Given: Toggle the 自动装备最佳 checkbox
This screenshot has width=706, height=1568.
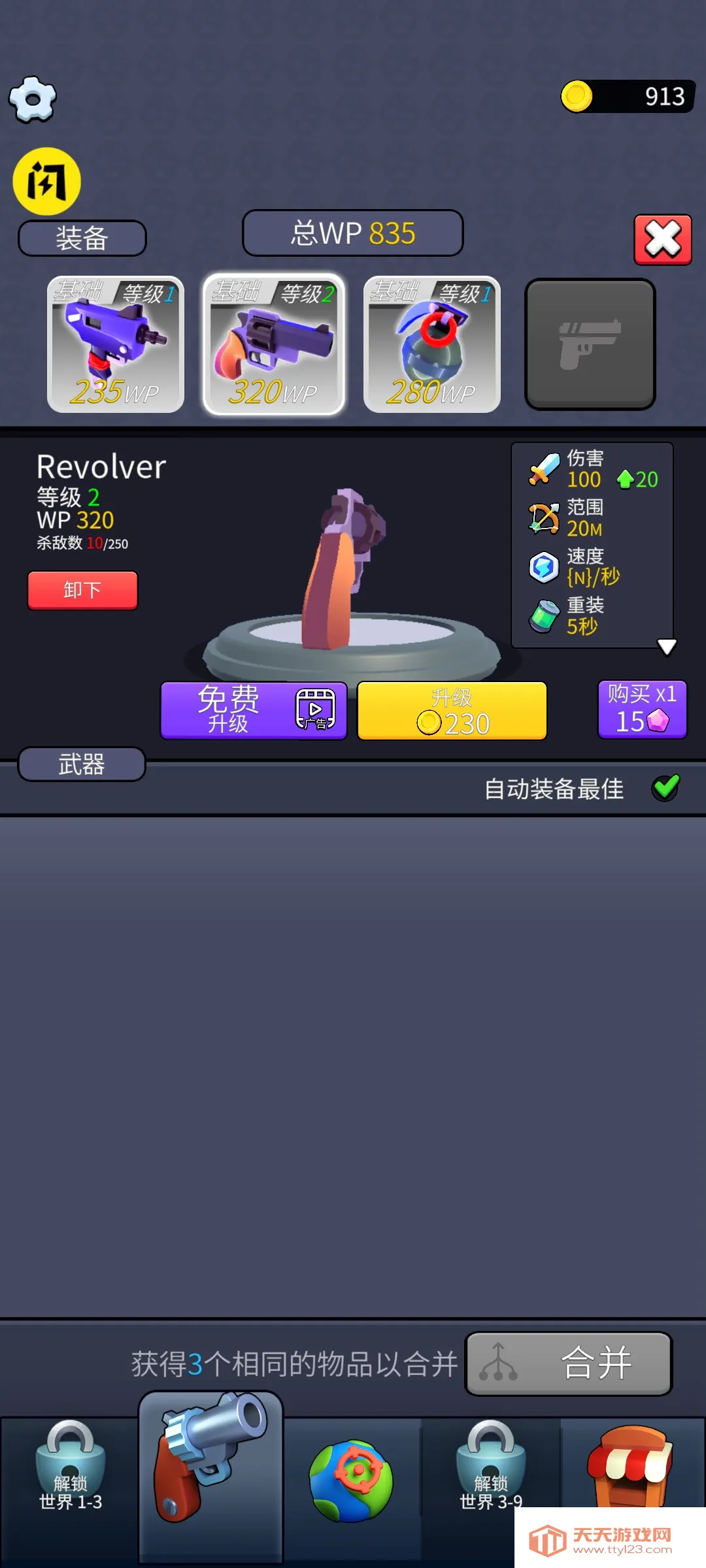Looking at the screenshot, I should [x=665, y=788].
